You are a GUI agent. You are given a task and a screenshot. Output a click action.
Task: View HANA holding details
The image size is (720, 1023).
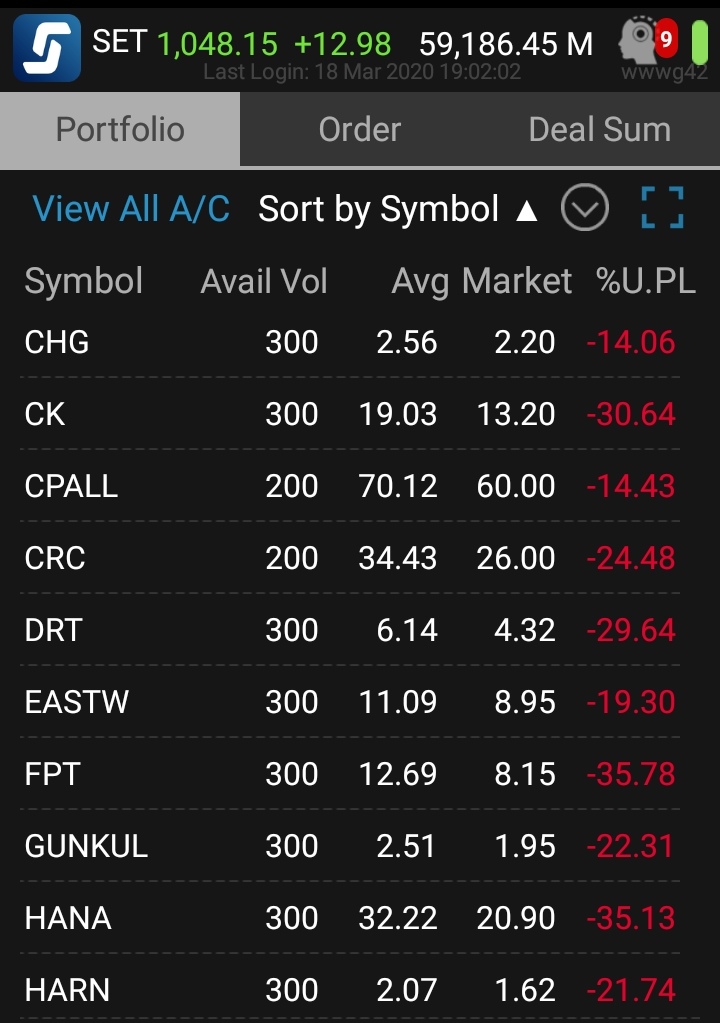pyautogui.click(x=350, y=918)
